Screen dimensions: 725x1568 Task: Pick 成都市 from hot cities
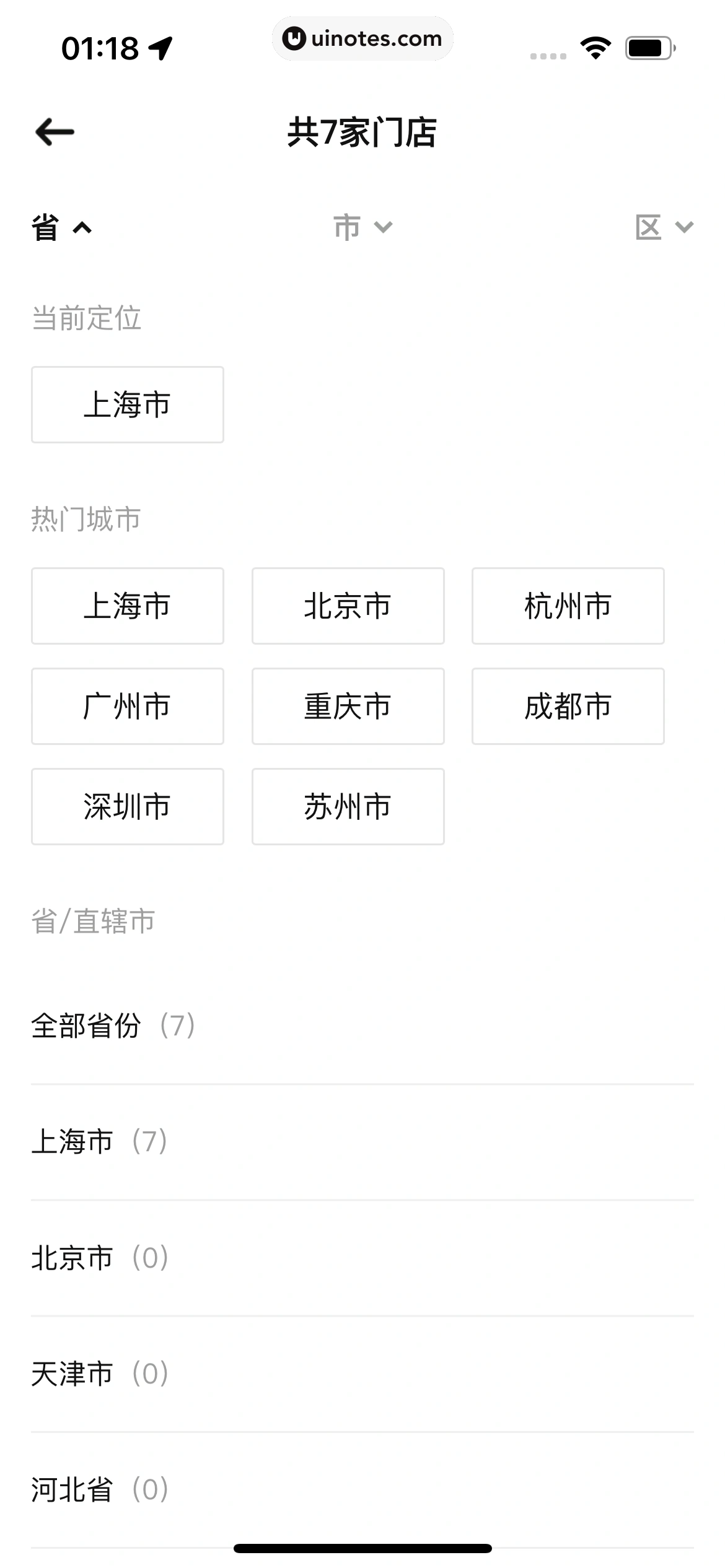(568, 706)
